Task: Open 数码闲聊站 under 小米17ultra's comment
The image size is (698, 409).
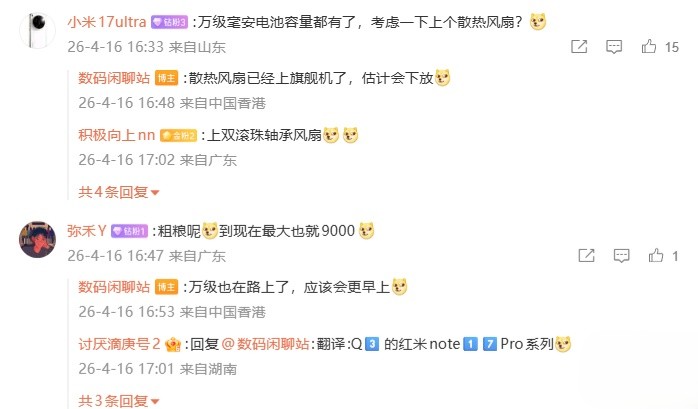Action: (115, 78)
